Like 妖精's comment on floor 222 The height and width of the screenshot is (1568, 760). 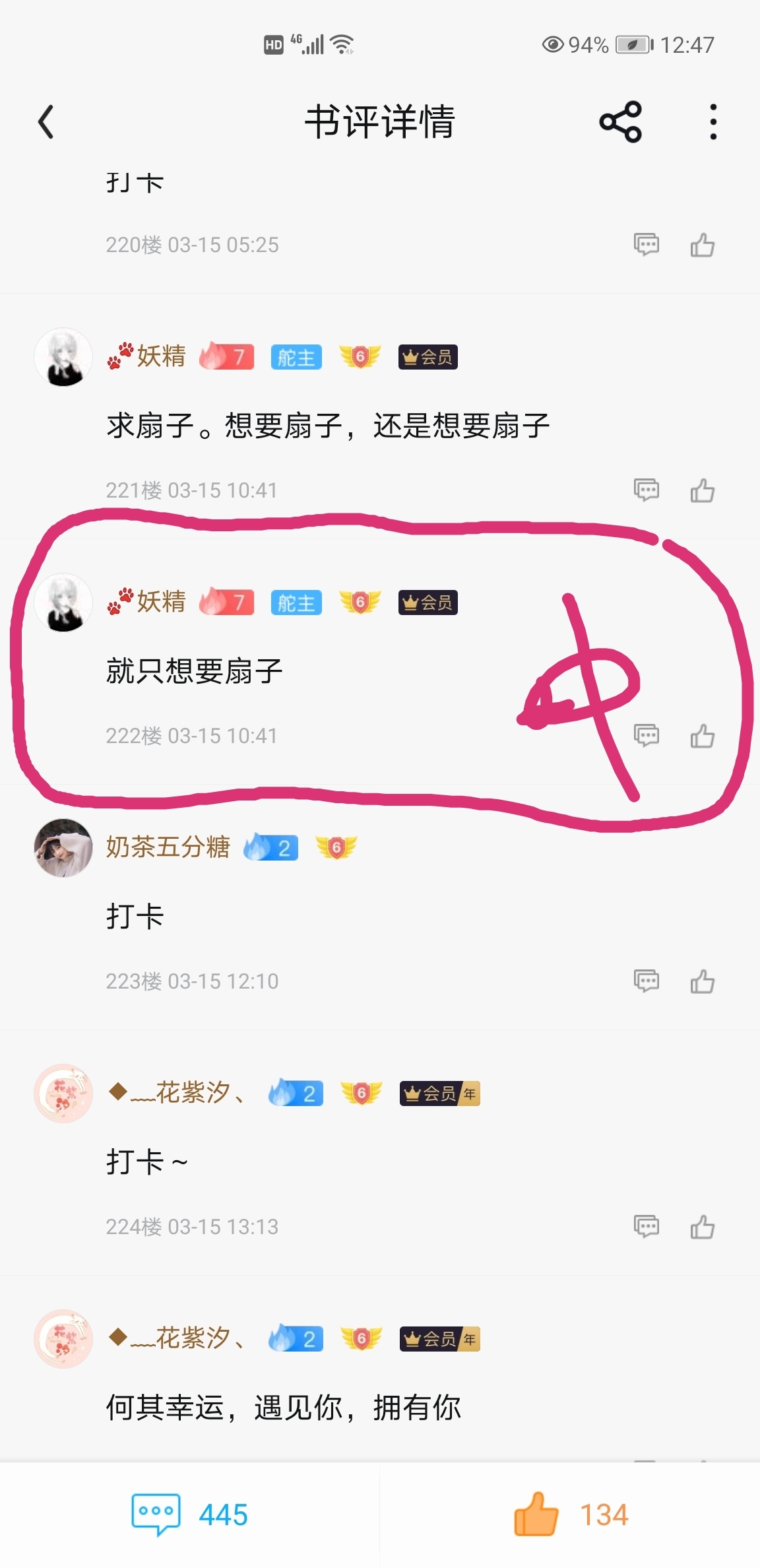pyautogui.click(x=702, y=736)
